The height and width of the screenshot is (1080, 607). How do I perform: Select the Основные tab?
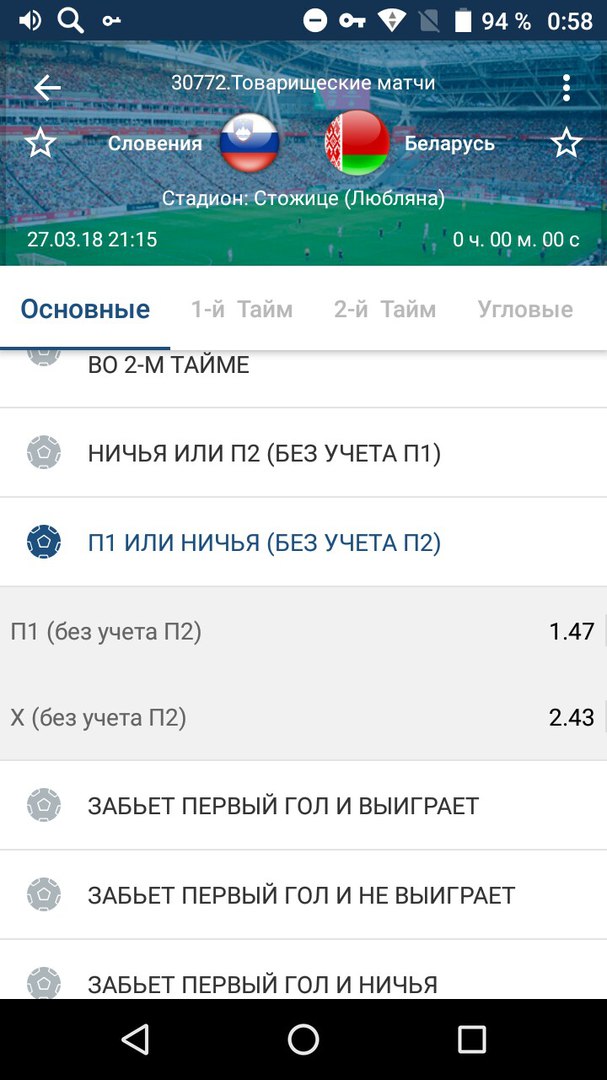tap(85, 309)
